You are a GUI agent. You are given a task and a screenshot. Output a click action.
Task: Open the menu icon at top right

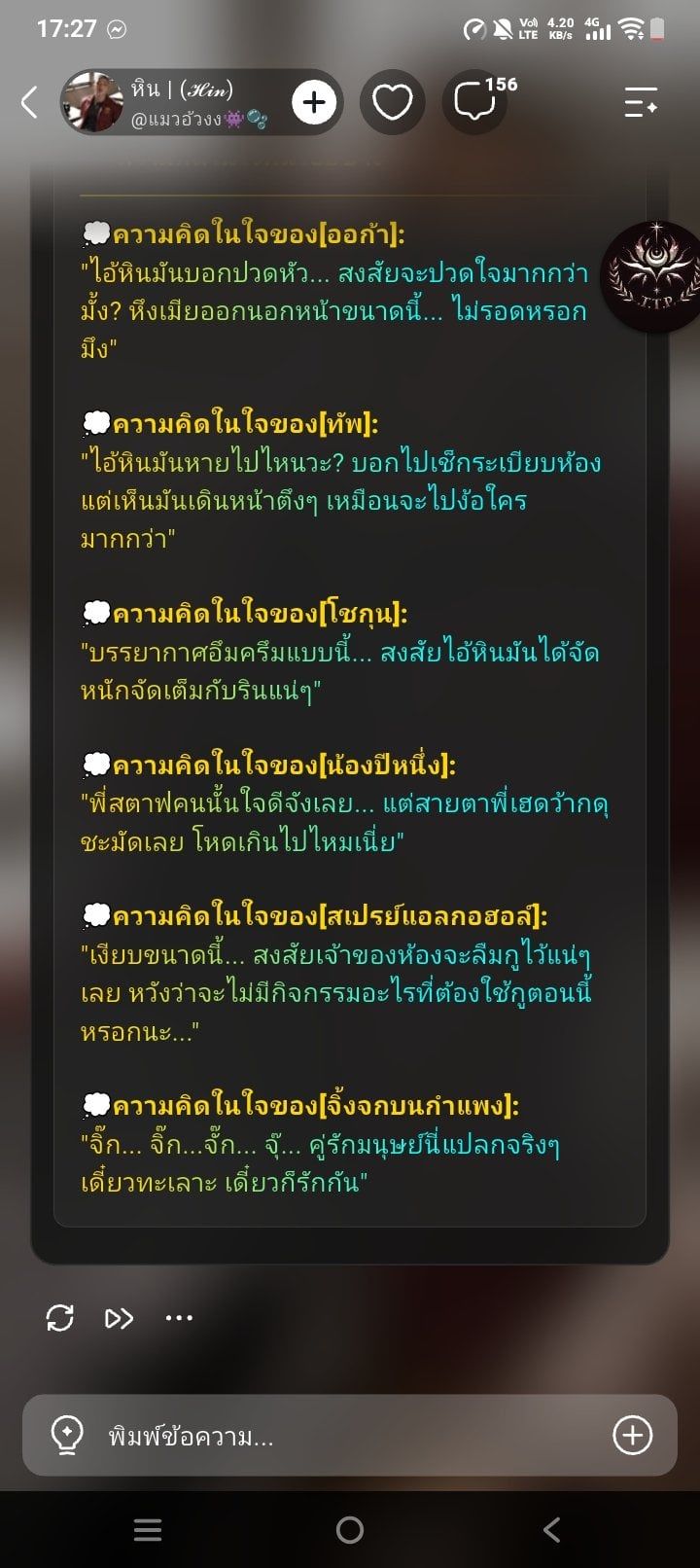point(642,101)
